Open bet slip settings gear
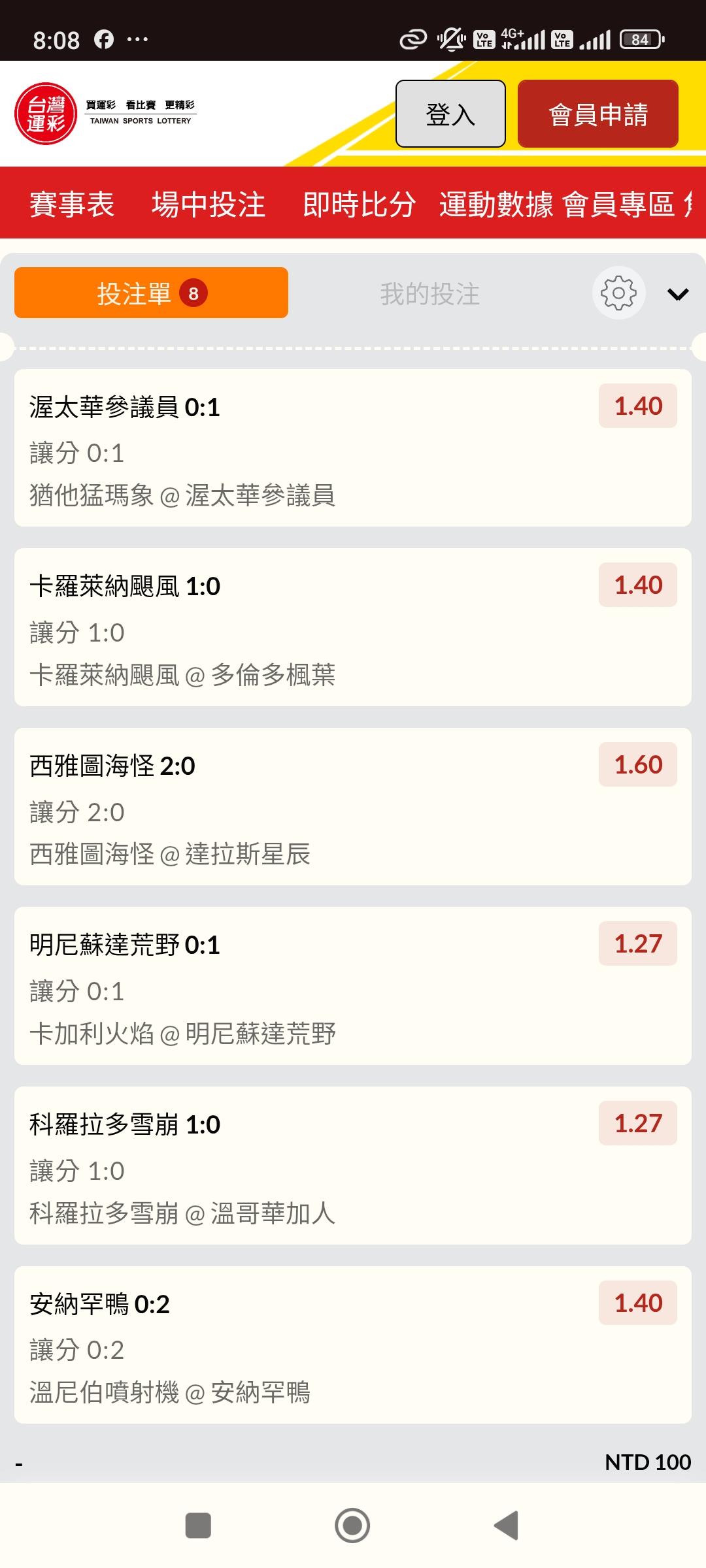 [x=618, y=293]
